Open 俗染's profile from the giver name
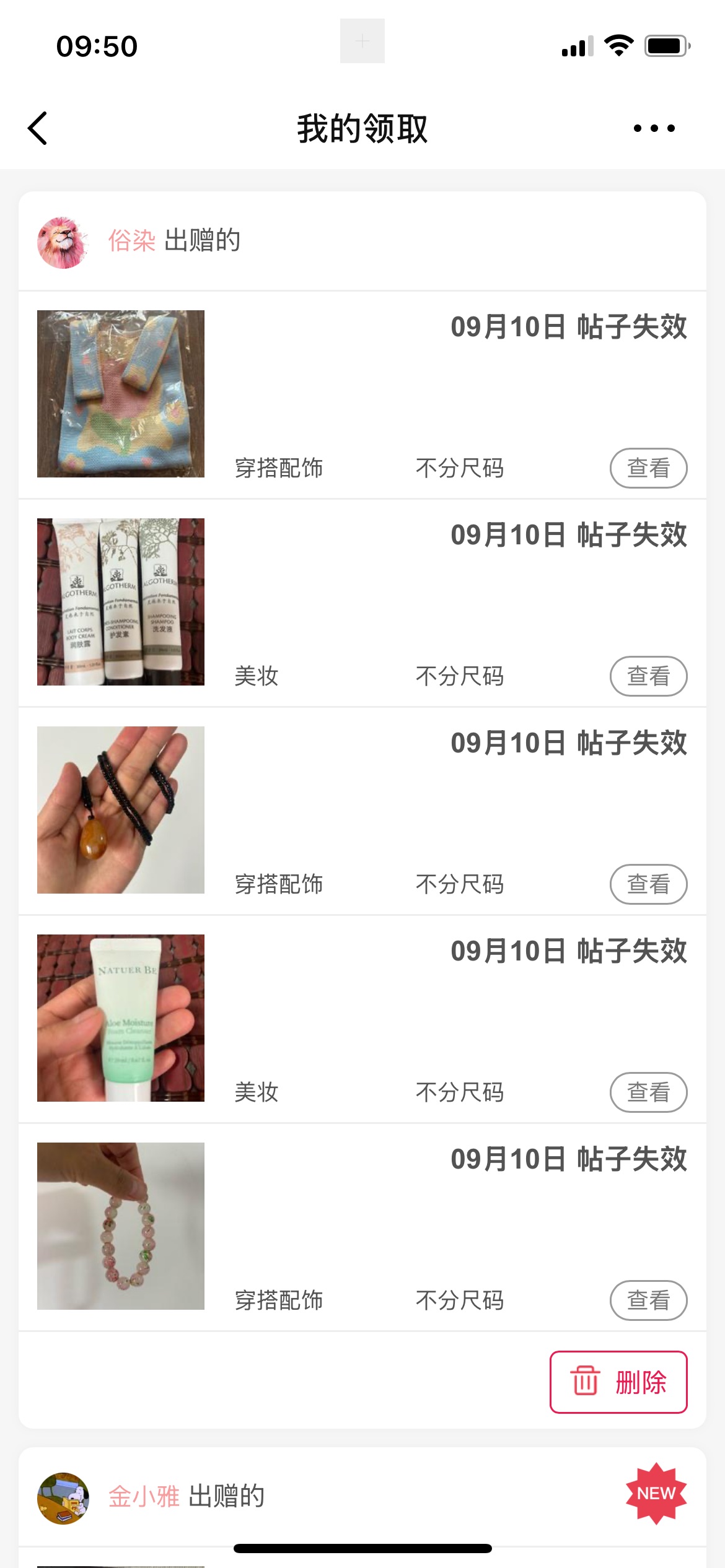This screenshot has width=725, height=1568. pos(131,240)
